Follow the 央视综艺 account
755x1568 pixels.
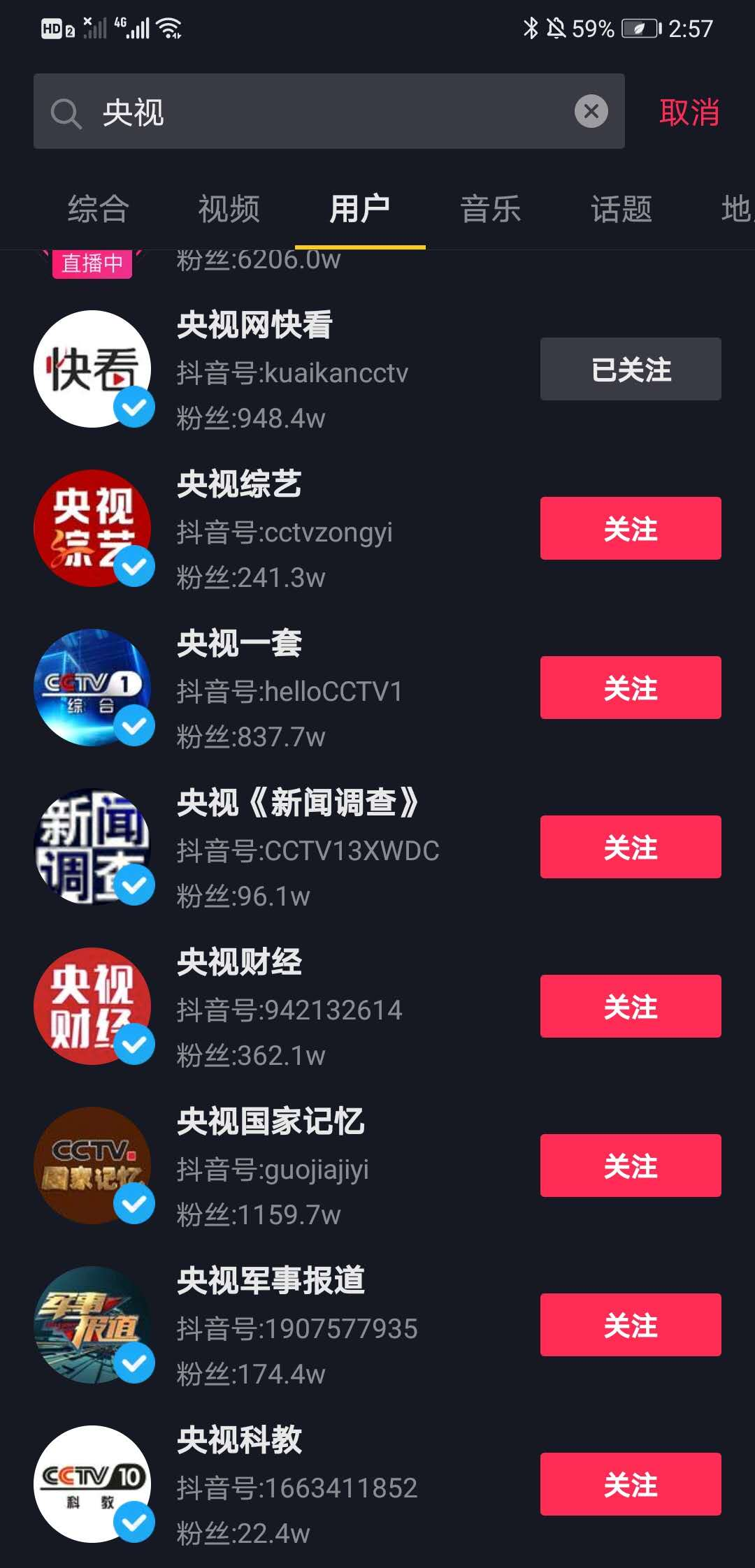tap(630, 528)
